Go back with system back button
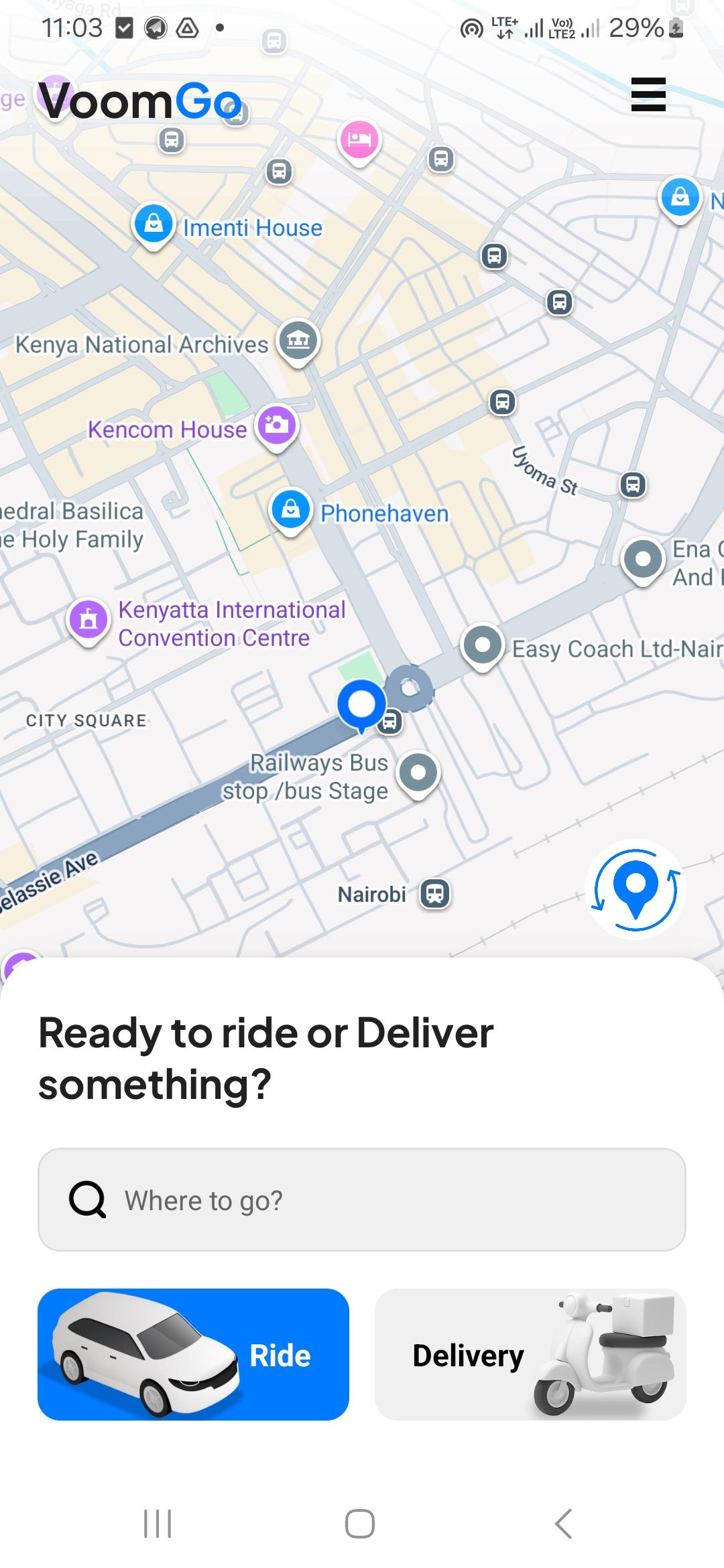This screenshot has width=724, height=1568. click(563, 1524)
